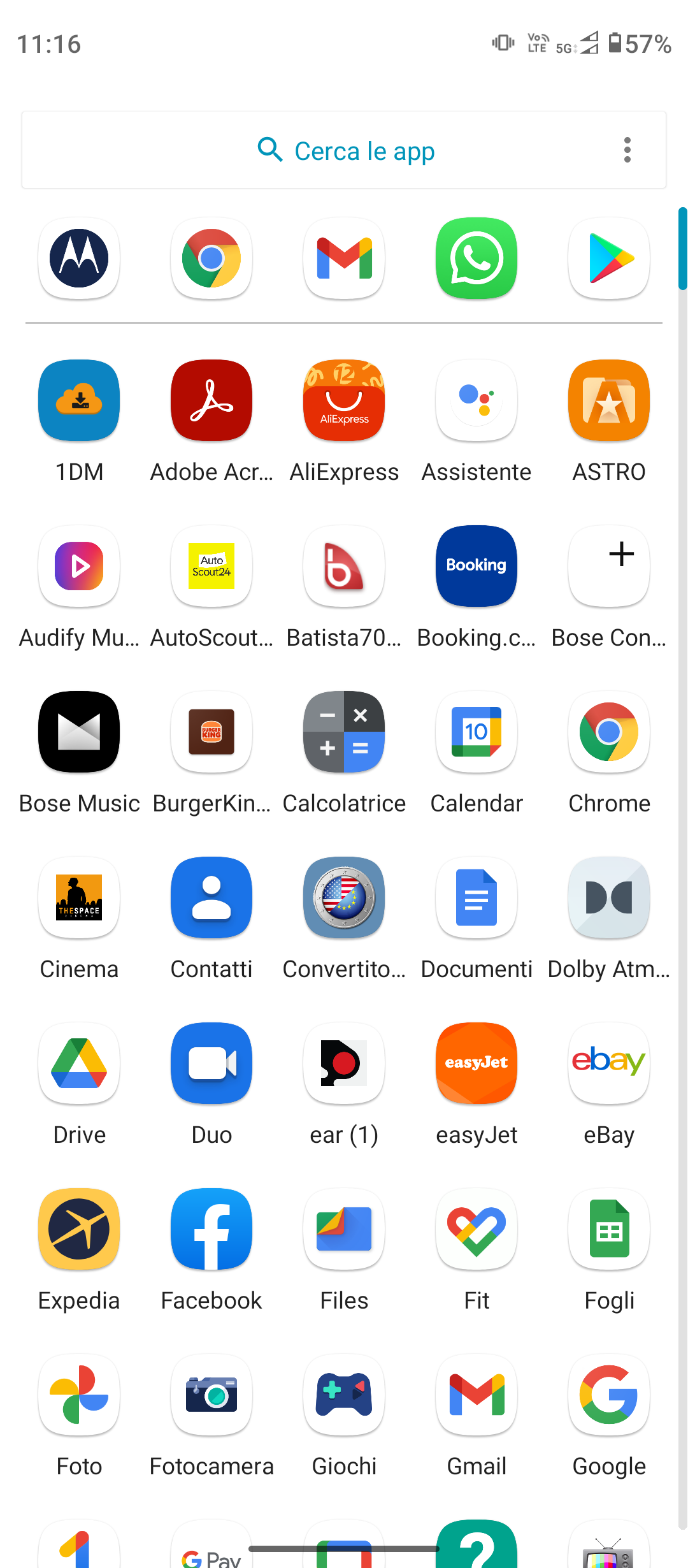The image size is (688, 1568).
Task: Launch Adobe Acrobat
Action: (x=211, y=400)
